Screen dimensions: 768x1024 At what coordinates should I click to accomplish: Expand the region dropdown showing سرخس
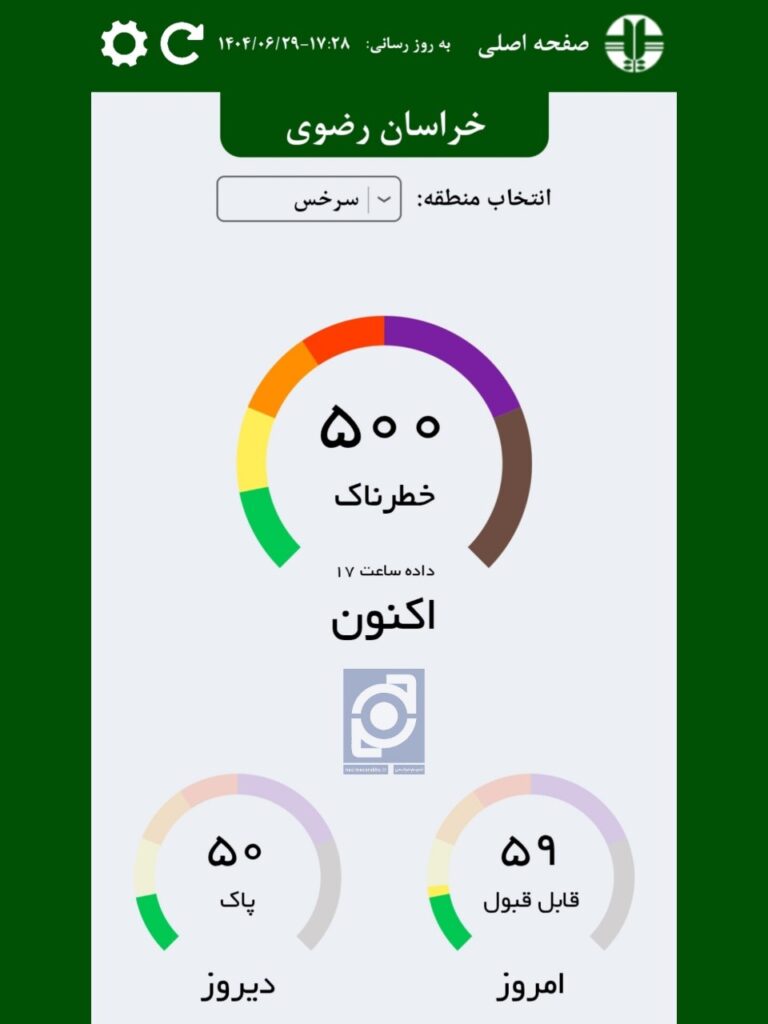pos(384,199)
